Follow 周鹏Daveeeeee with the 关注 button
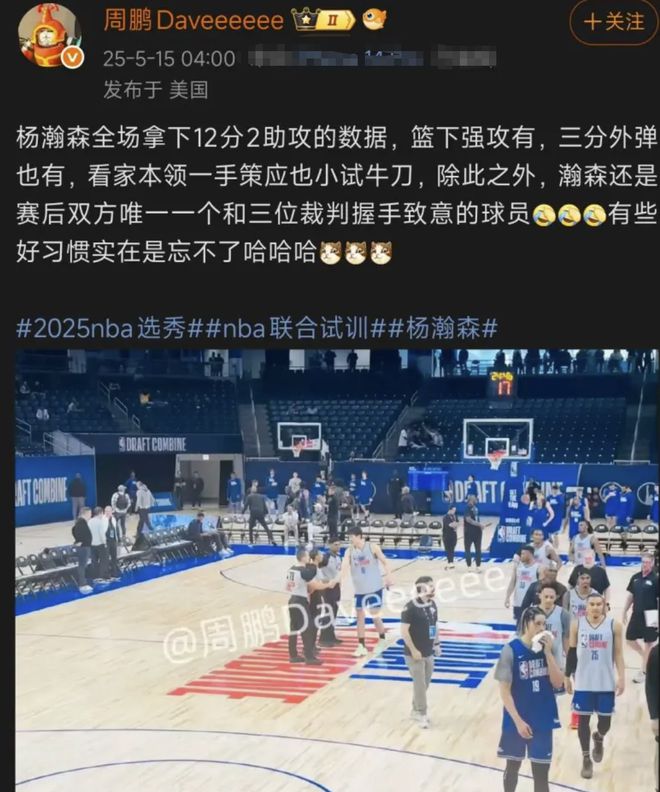The height and width of the screenshot is (792, 660). (x=613, y=22)
